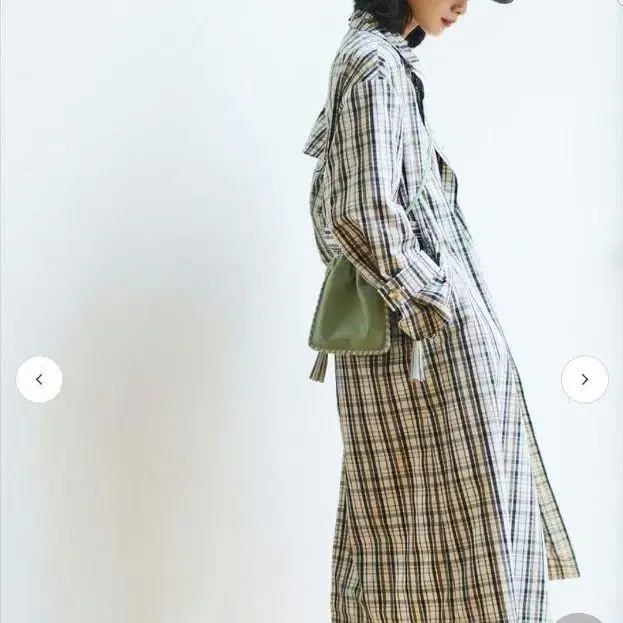This screenshot has height=623, width=623.
Task: Go to the previous image with the left arrow
Action: 39,379
